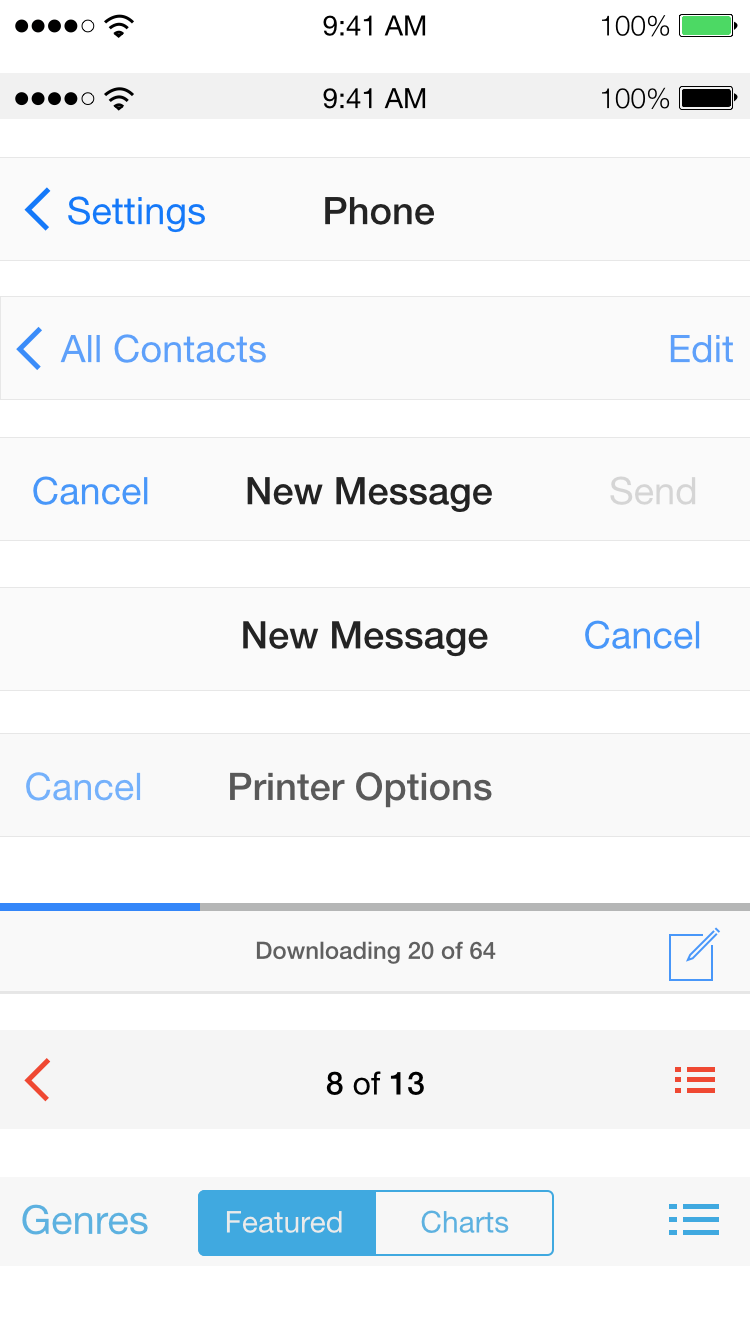This screenshot has width=750, height=1334.
Task: Cancel the Printer Options screen
Action: pyautogui.click(x=84, y=787)
